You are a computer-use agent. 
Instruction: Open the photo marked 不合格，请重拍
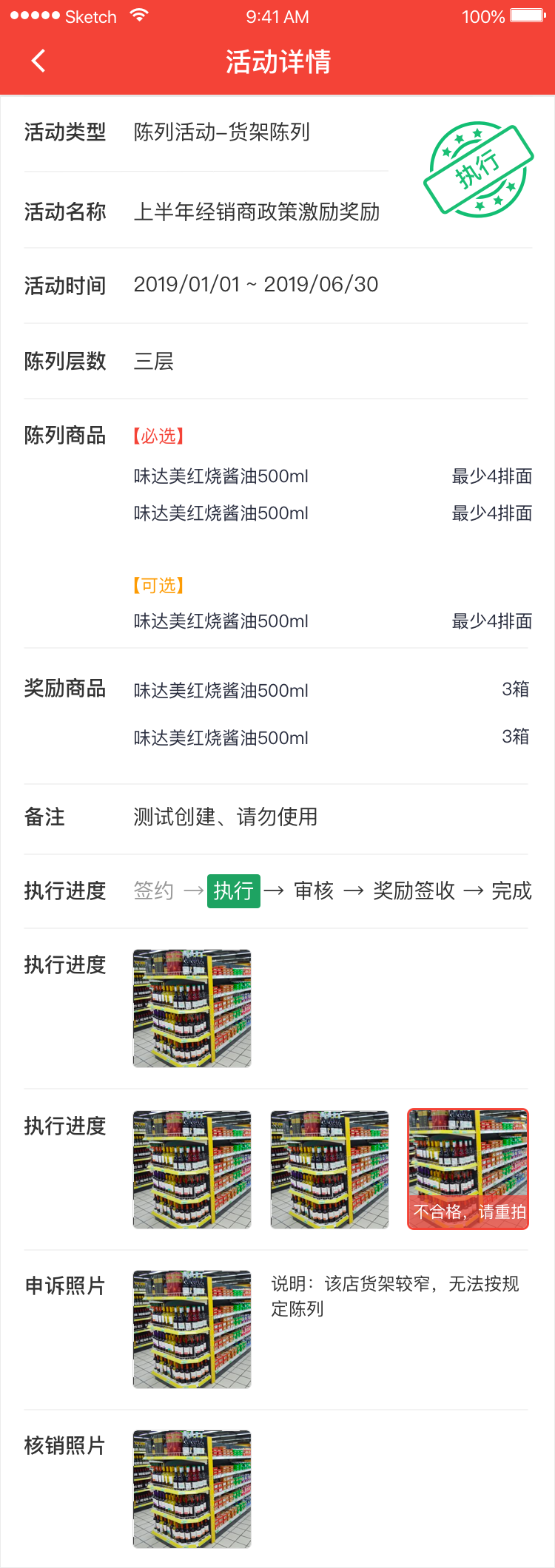(x=468, y=1169)
